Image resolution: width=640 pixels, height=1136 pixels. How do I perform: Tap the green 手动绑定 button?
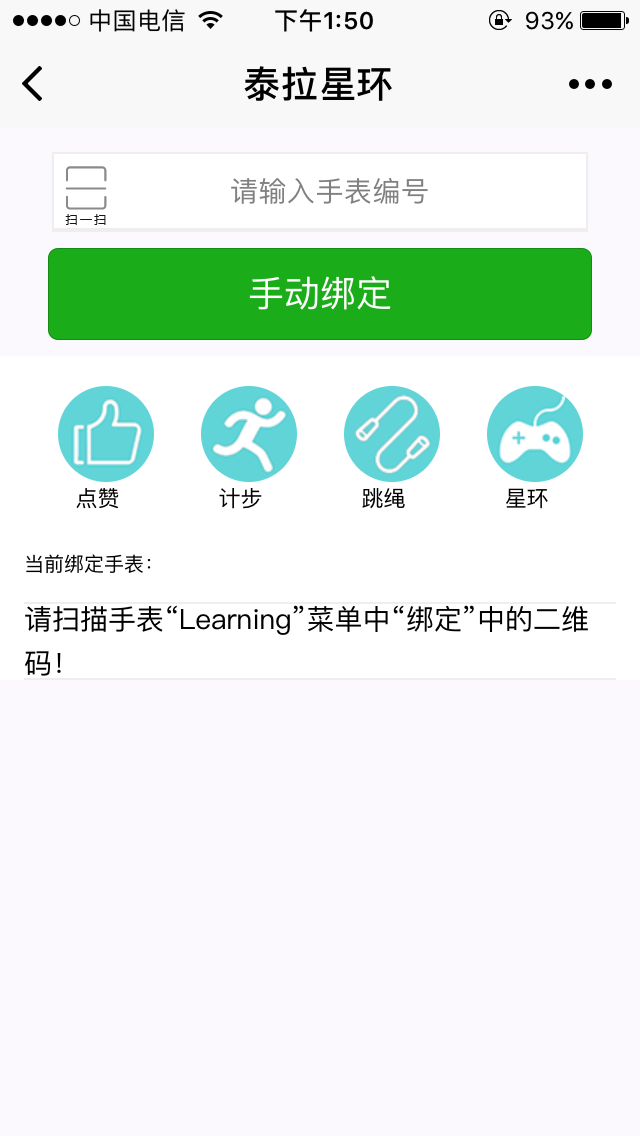[320, 294]
